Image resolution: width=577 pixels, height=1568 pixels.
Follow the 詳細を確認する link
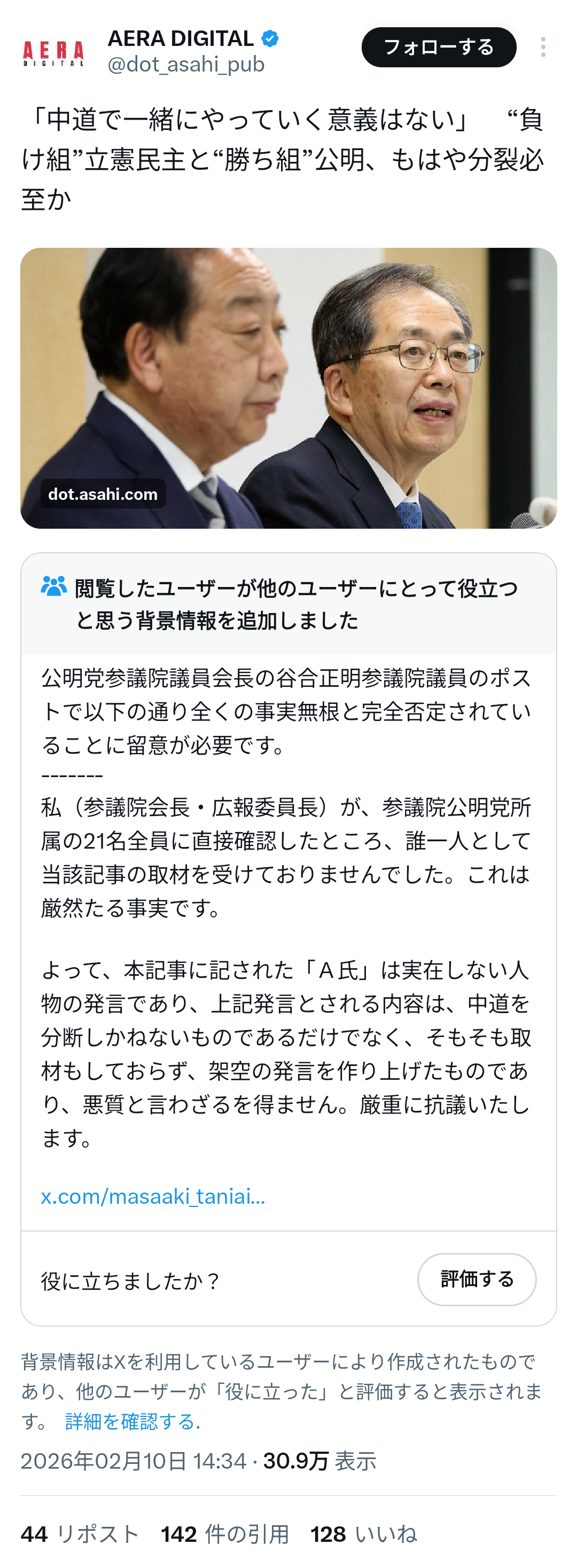pos(130,1421)
